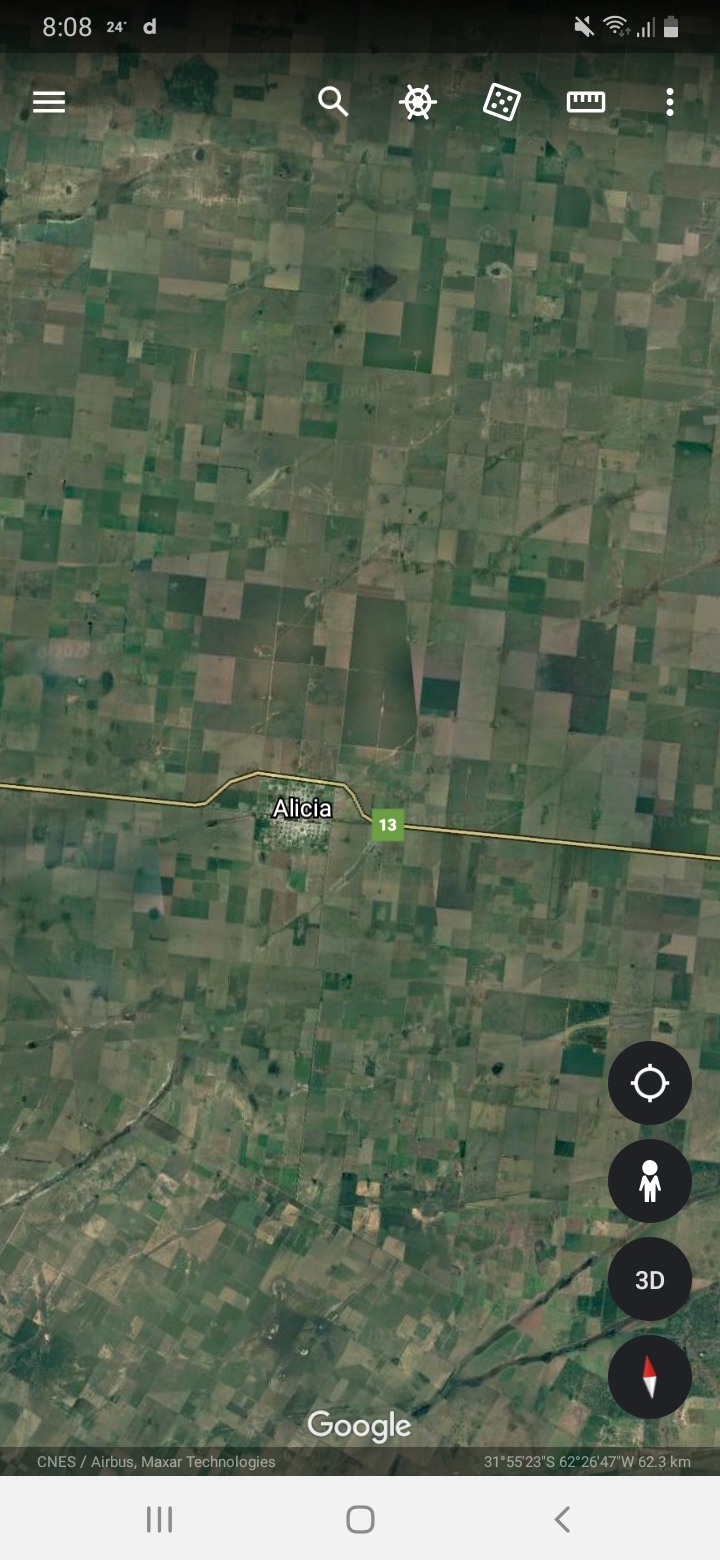Tap the I'm Feeling Lucky dice icon
The height and width of the screenshot is (1560, 720).
coord(501,101)
